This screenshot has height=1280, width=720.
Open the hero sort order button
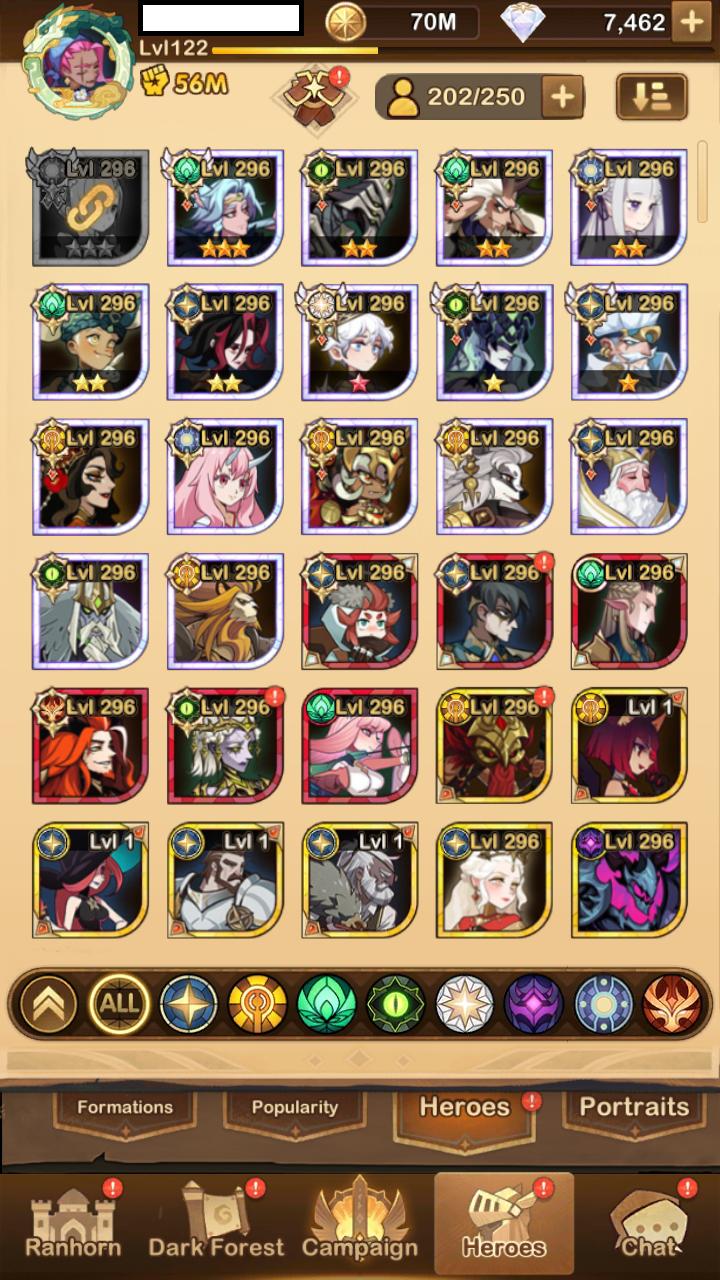click(651, 97)
